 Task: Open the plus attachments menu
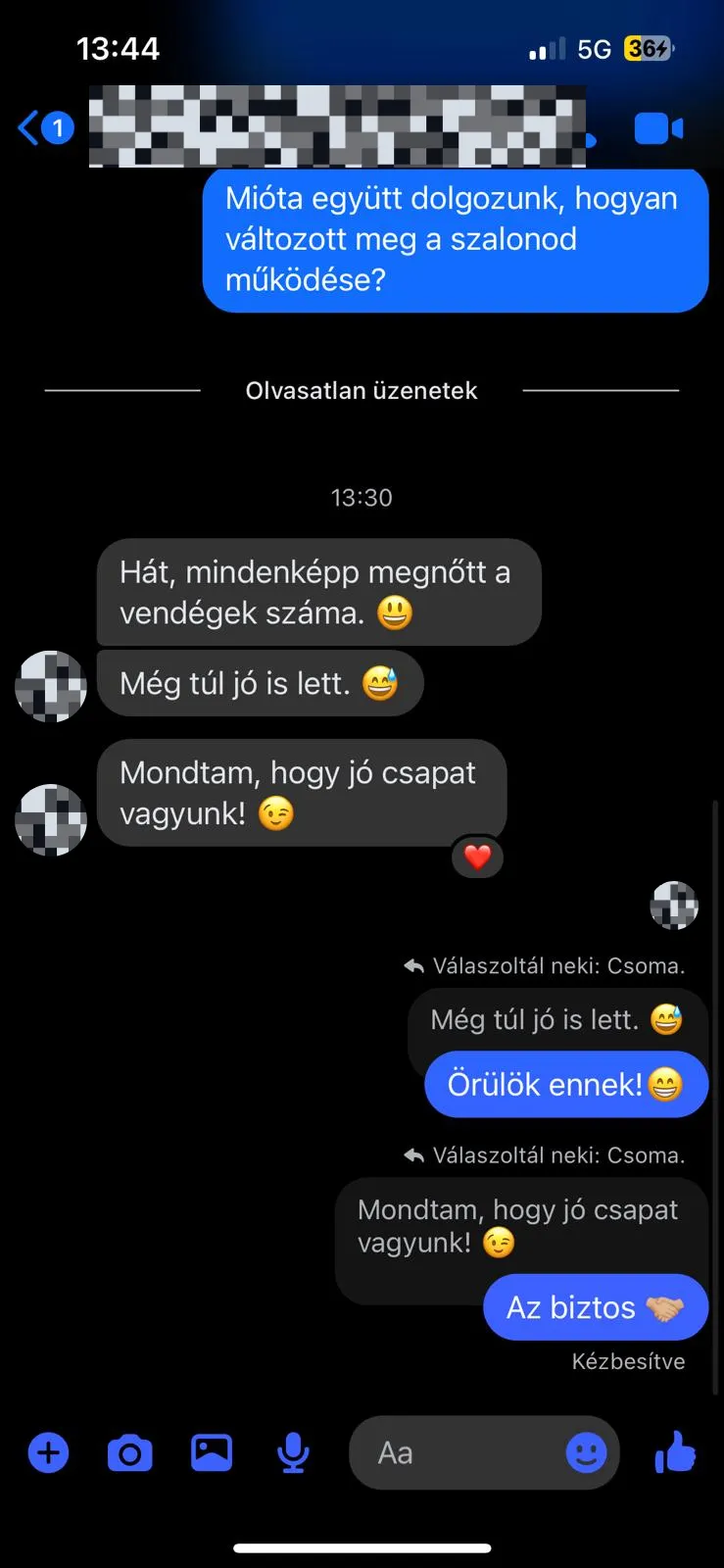point(48,1452)
